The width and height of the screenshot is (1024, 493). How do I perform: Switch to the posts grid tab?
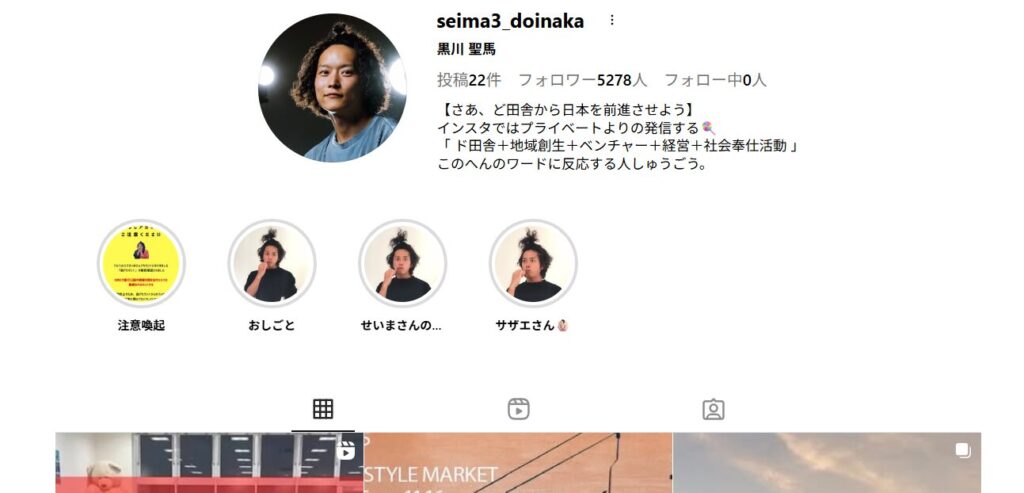pos(322,409)
